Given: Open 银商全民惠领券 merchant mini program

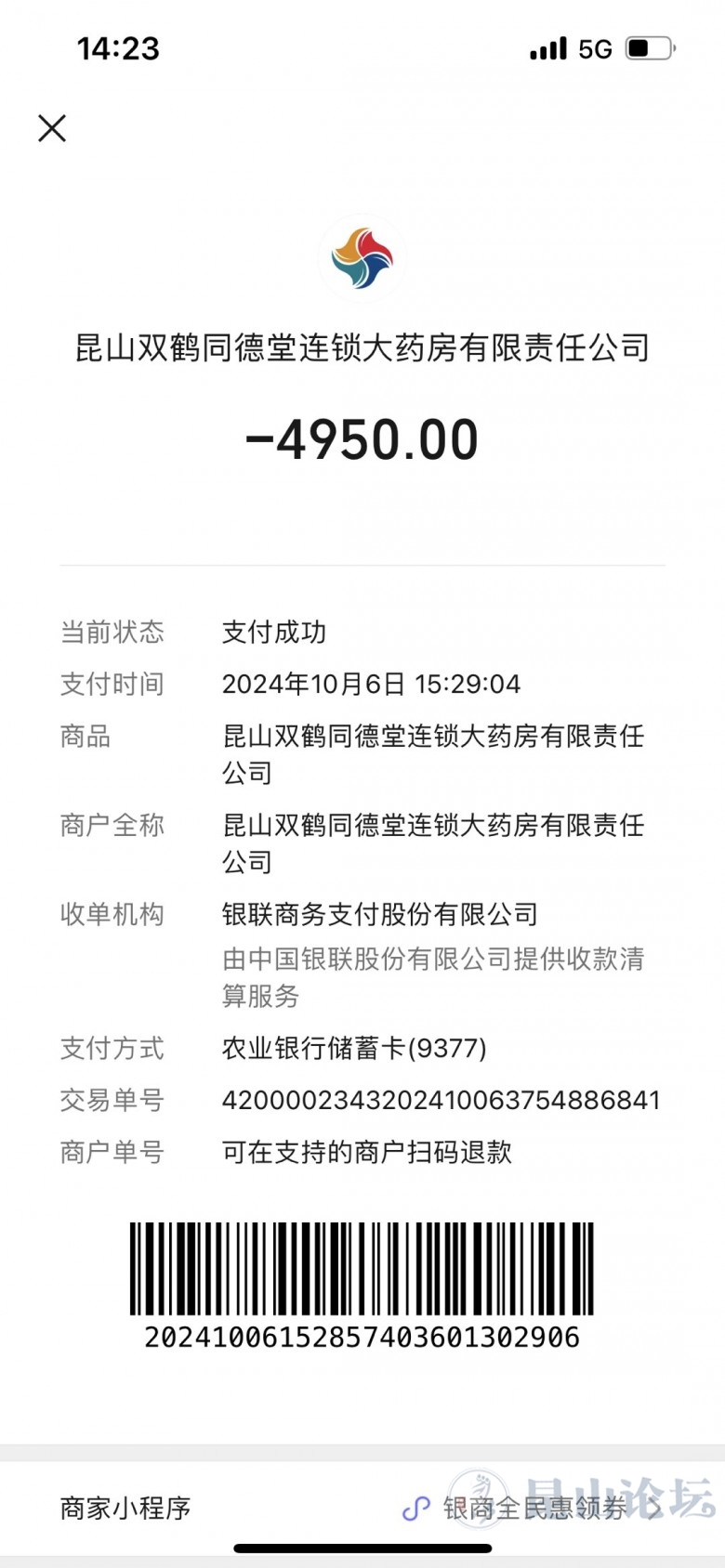Looking at the screenshot, I should [534, 1508].
